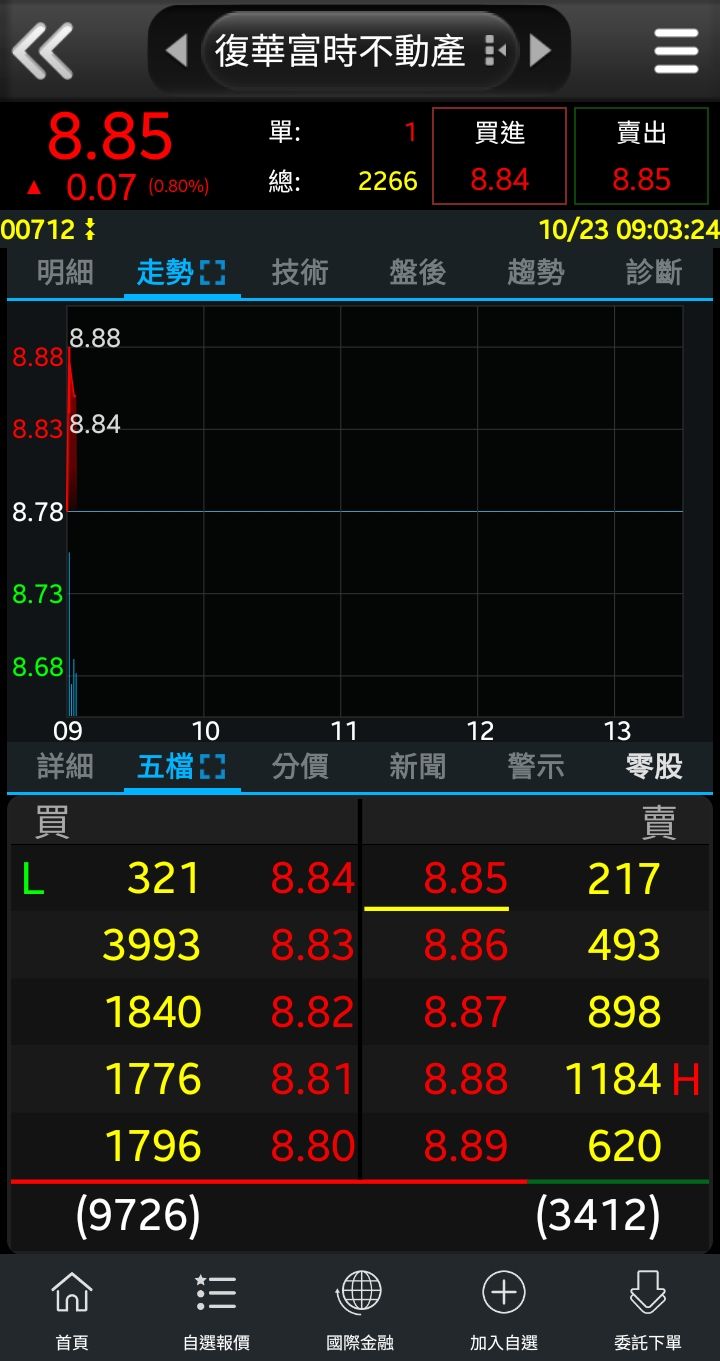Select the 分價 tab

[300, 767]
